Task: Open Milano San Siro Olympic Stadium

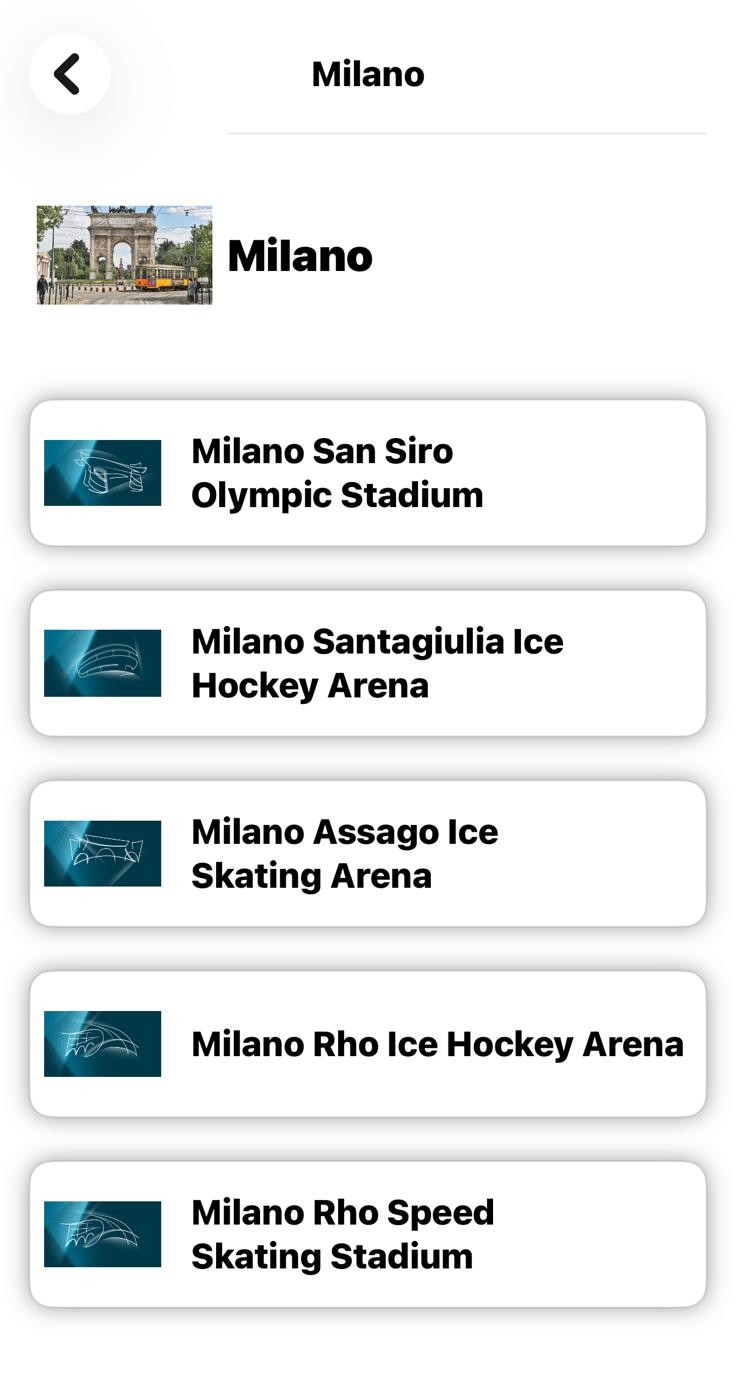Action: tap(368, 473)
